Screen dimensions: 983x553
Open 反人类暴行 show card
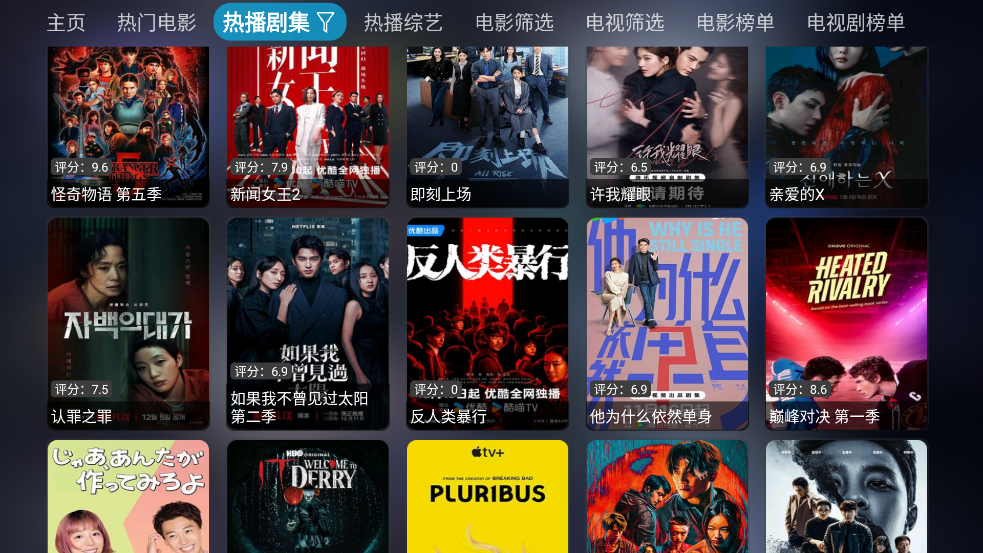click(x=487, y=323)
